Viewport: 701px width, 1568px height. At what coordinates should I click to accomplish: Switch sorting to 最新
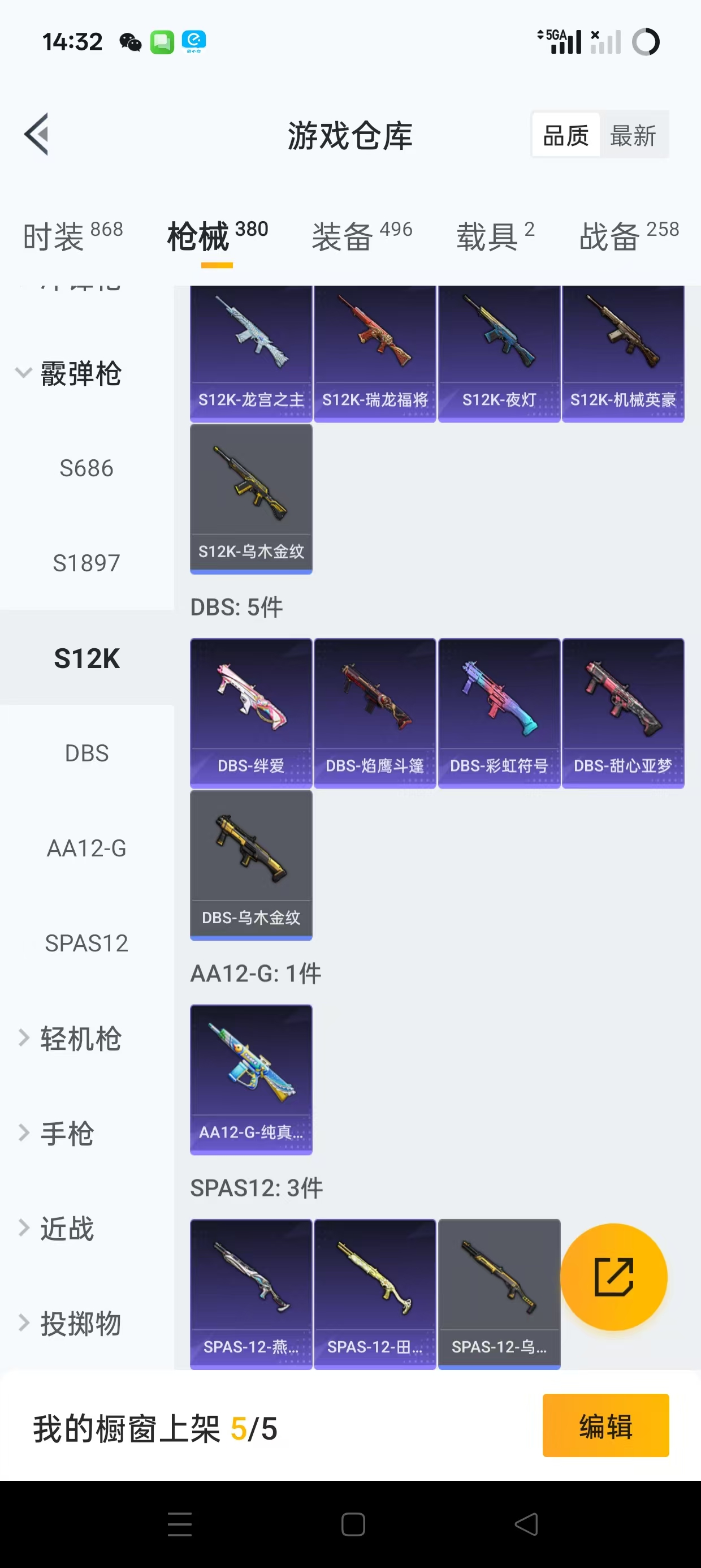pyautogui.click(x=633, y=135)
